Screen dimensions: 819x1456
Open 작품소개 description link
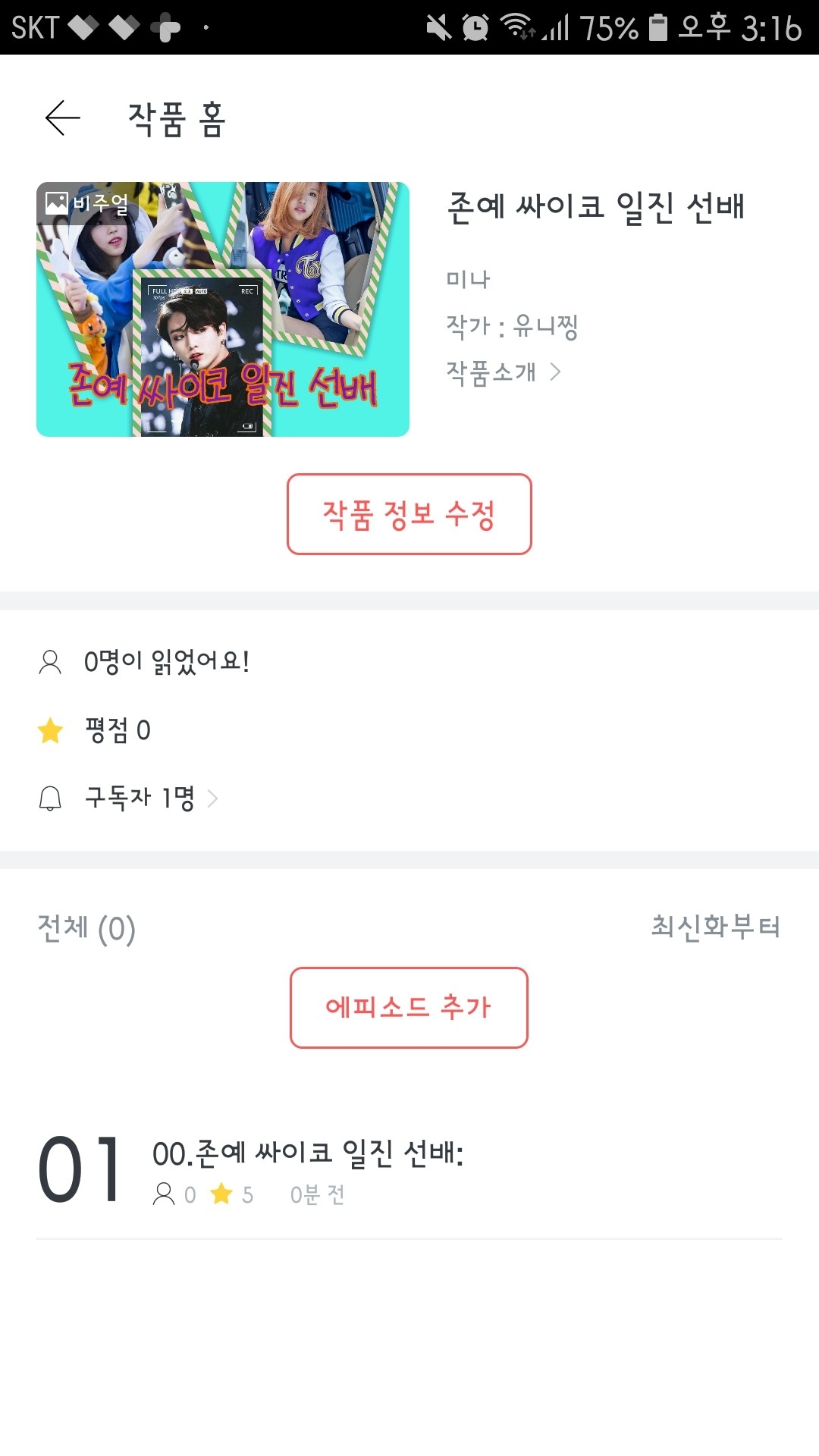pyautogui.click(x=503, y=372)
